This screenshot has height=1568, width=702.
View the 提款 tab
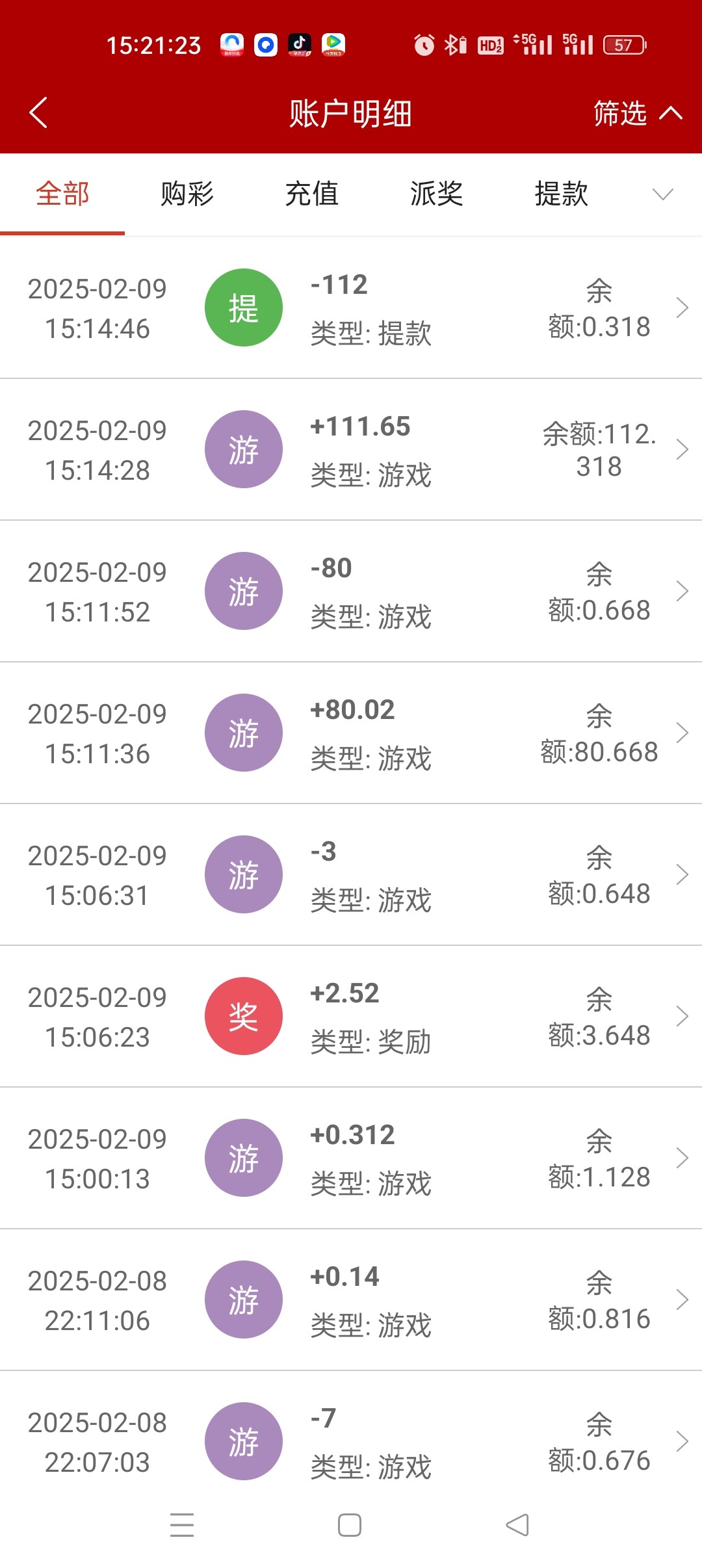pyautogui.click(x=562, y=194)
